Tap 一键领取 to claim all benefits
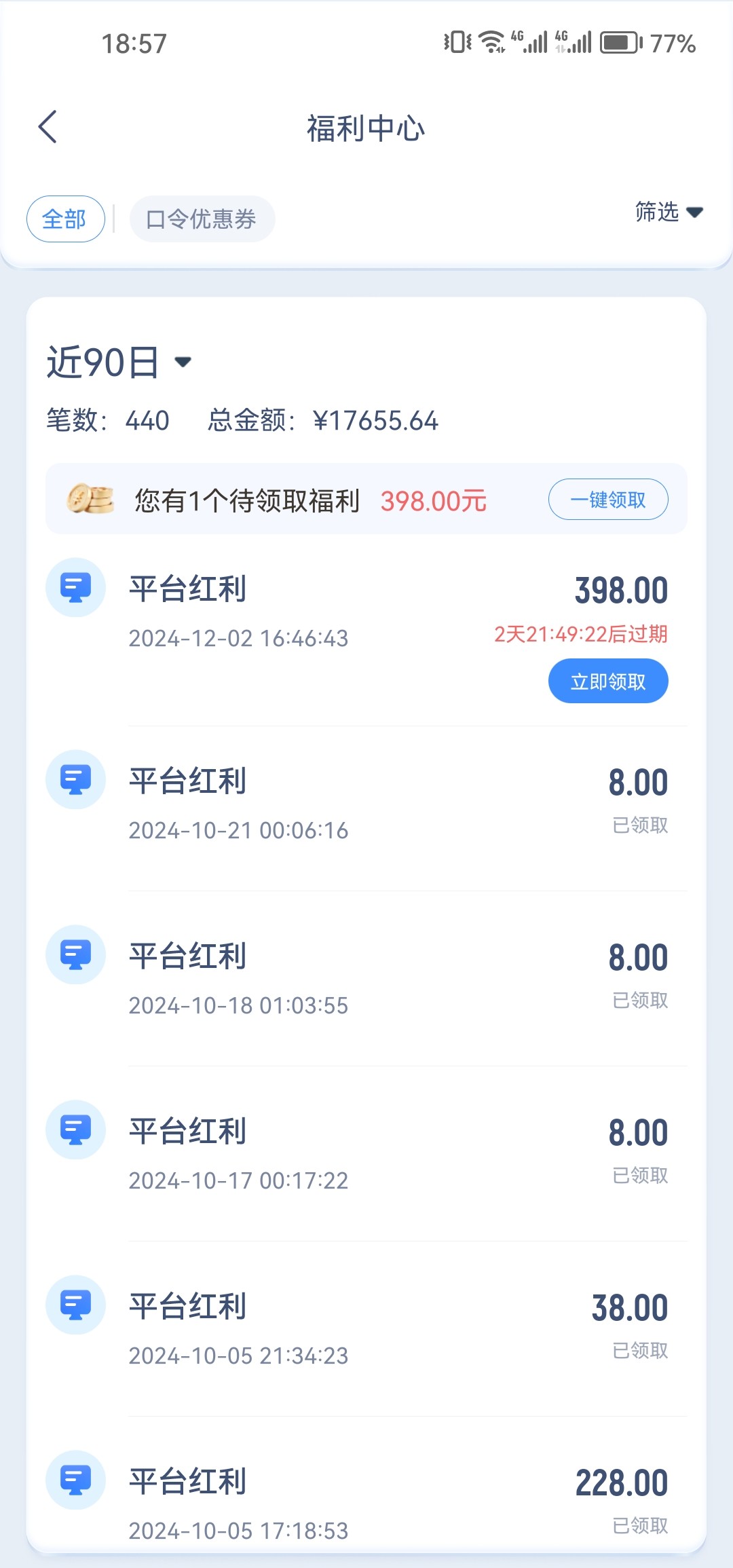Image resolution: width=733 pixels, height=1568 pixels. pyautogui.click(x=608, y=500)
